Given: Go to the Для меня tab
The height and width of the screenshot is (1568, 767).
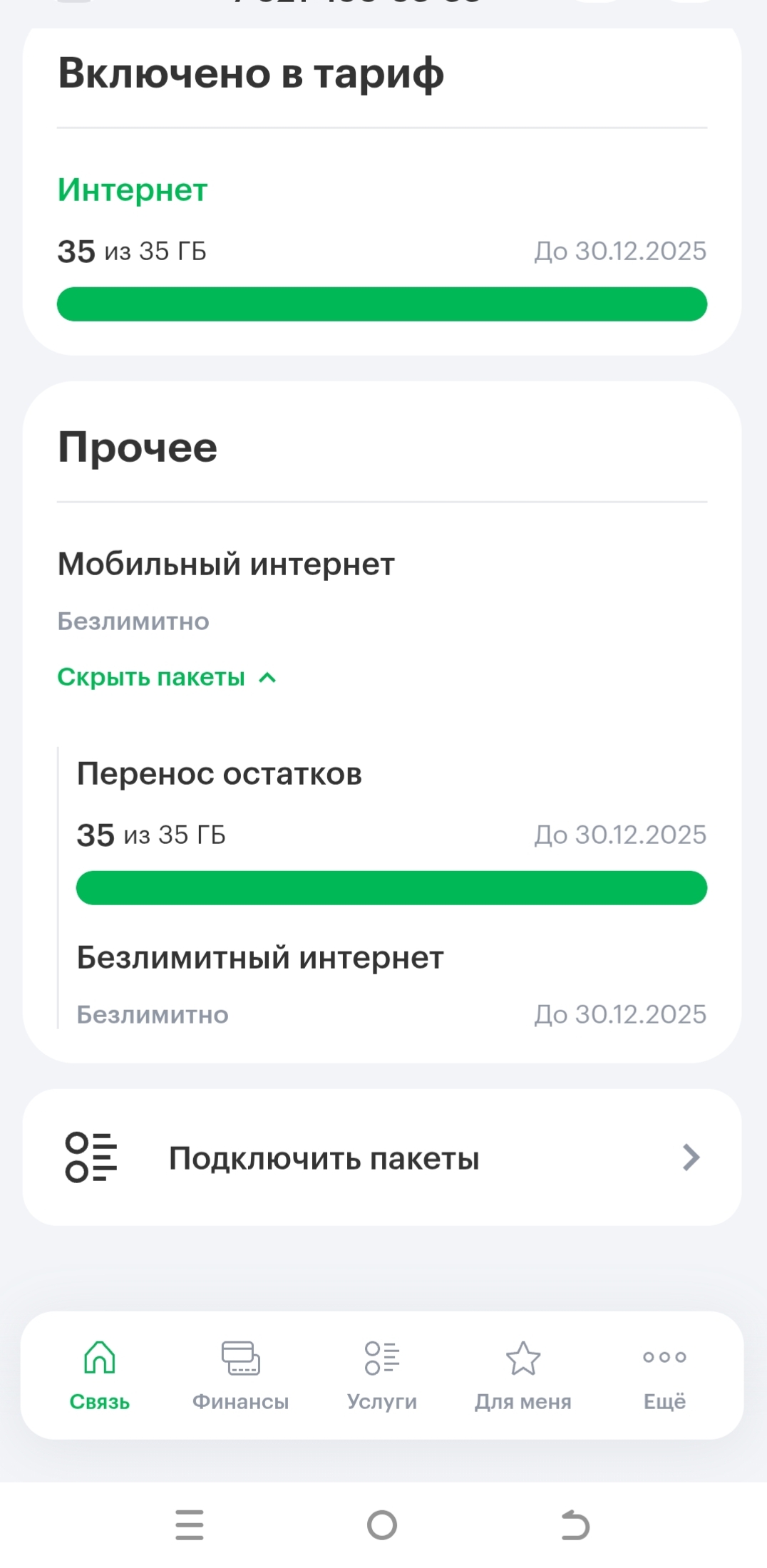Looking at the screenshot, I should (x=523, y=1376).
